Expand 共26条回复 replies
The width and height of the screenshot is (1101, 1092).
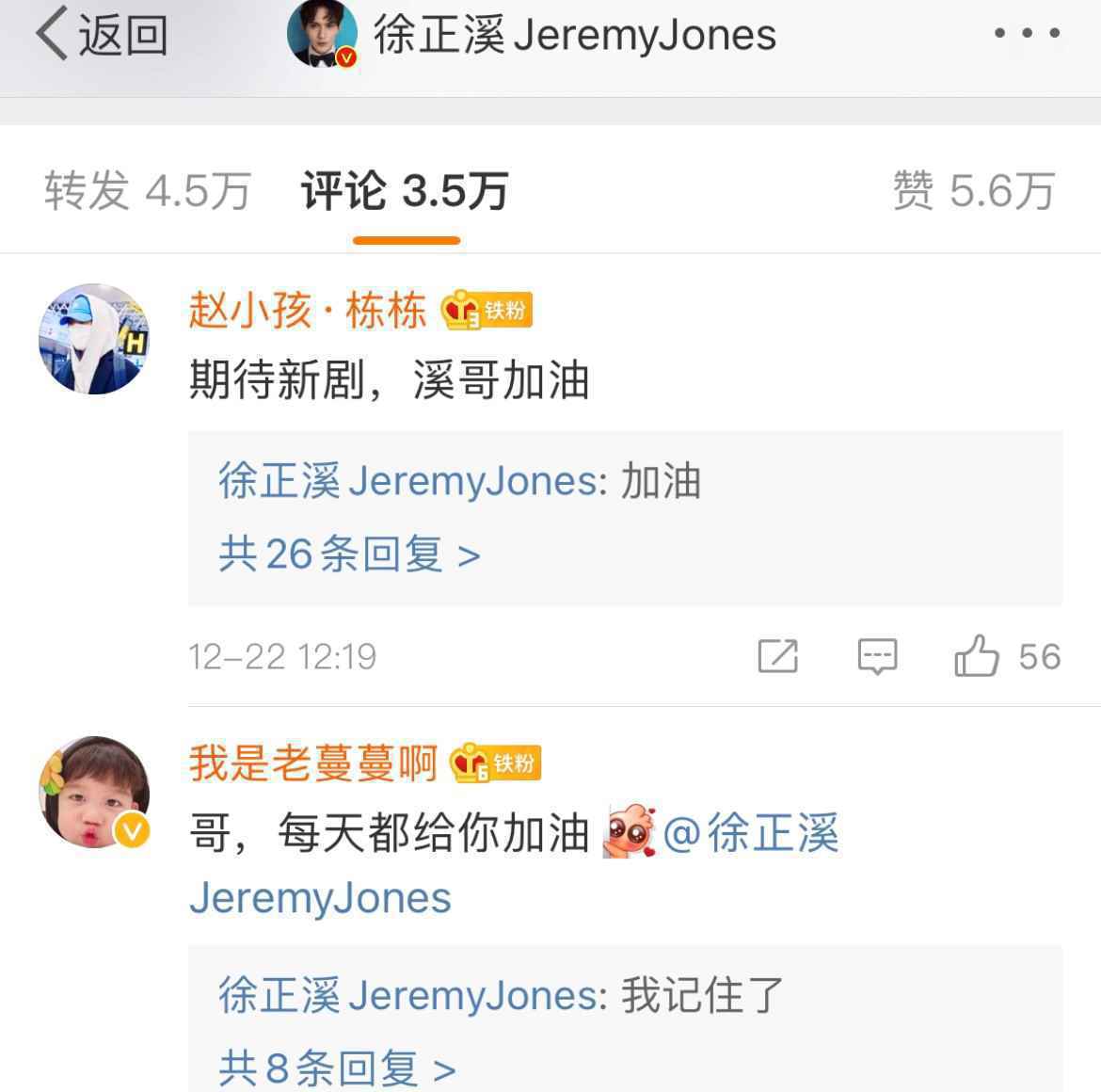click(349, 554)
